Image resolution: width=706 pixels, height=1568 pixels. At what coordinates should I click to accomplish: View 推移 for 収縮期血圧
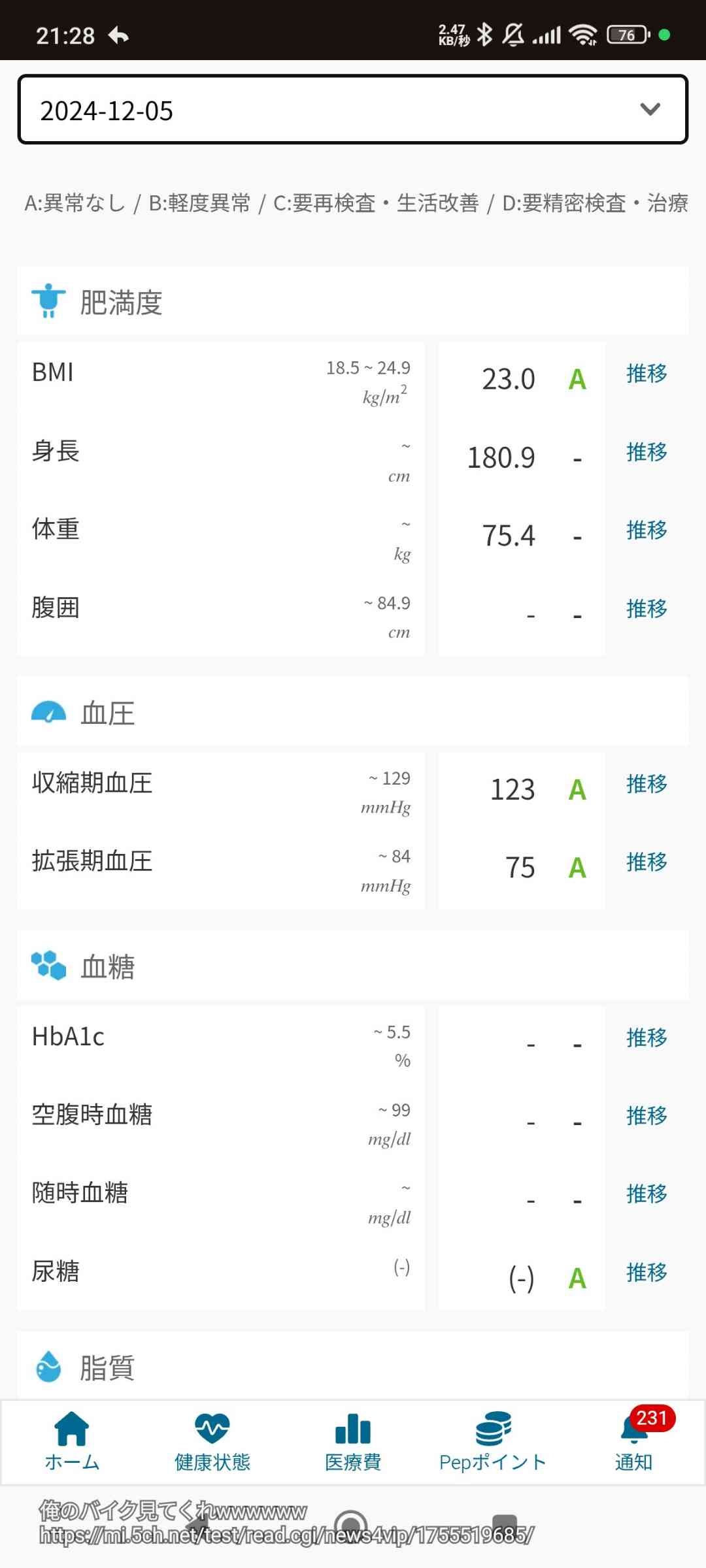tap(647, 783)
